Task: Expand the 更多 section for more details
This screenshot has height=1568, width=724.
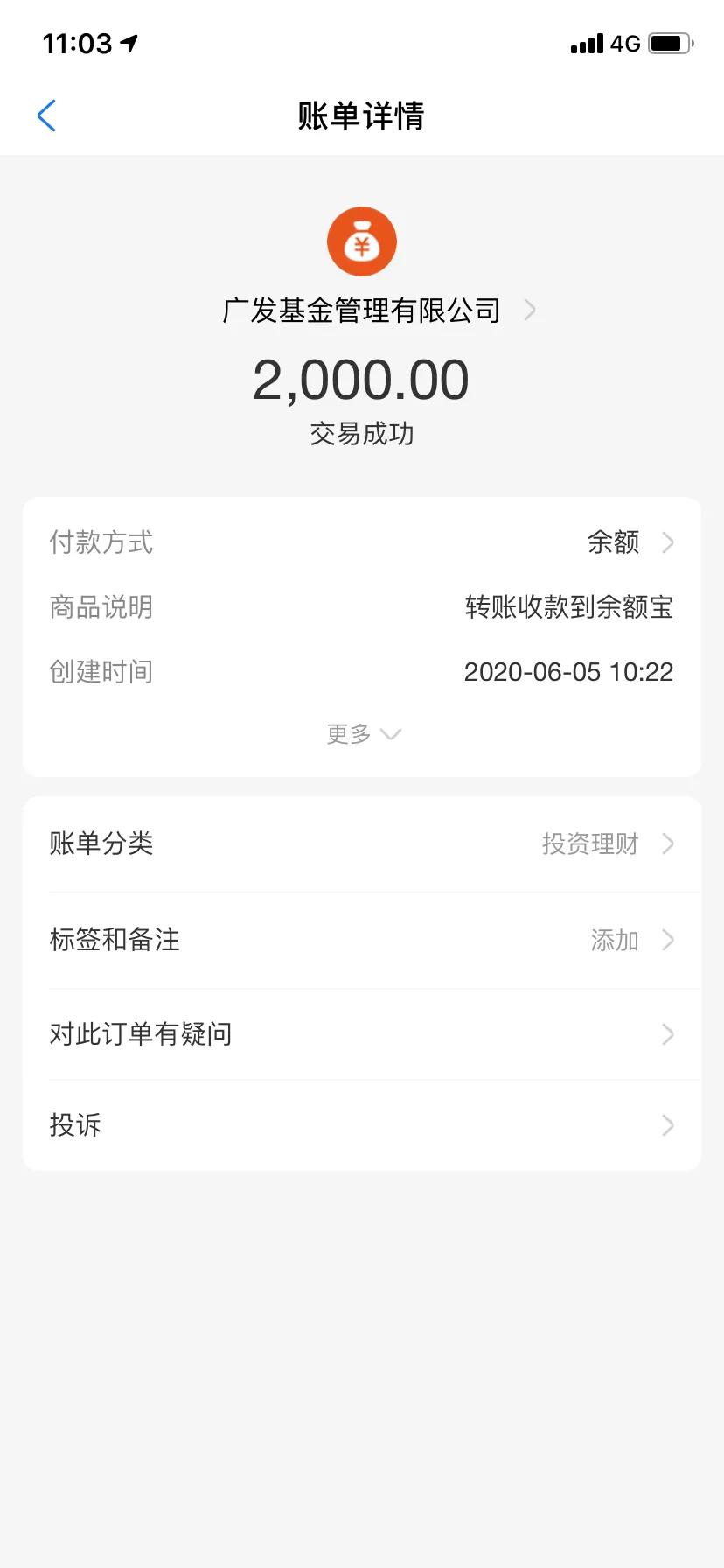Action: [x=362, y=733]
